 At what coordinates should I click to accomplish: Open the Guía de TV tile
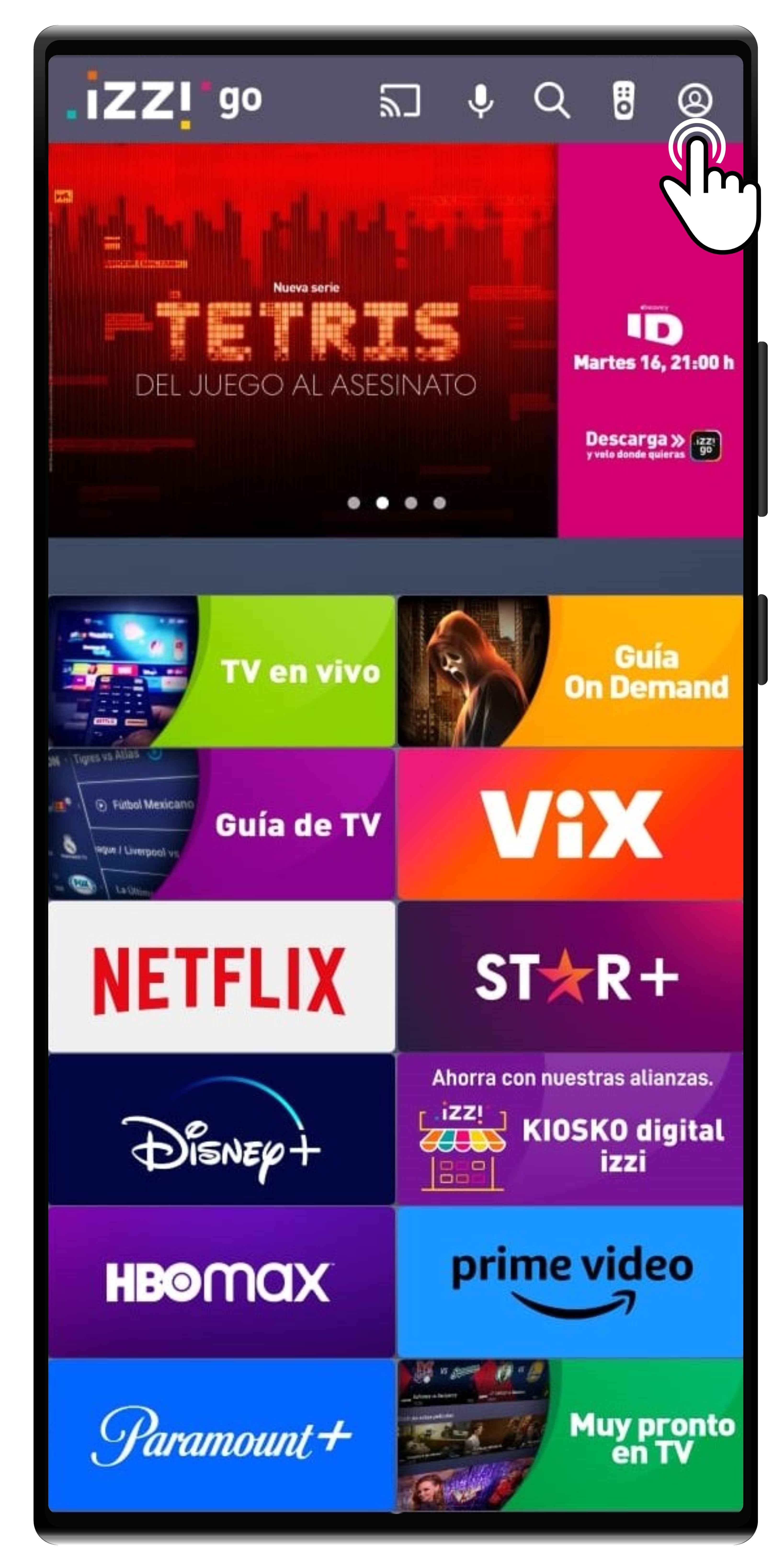click(x=222, y=824)
